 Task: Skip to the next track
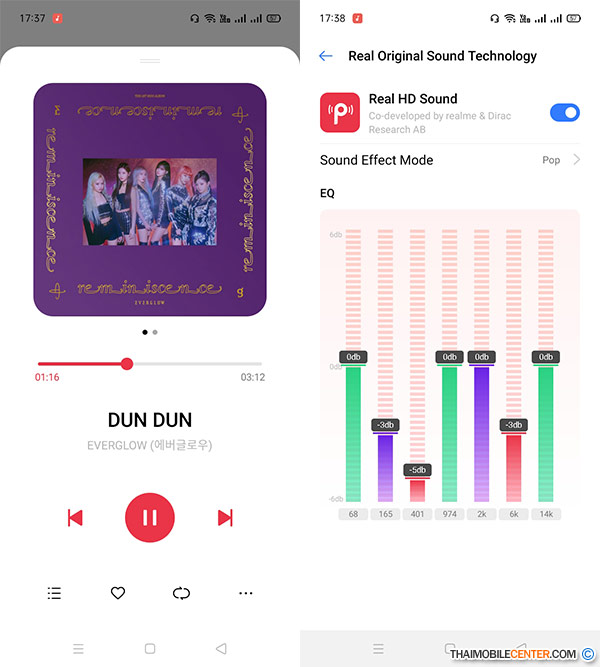point(225,517)
